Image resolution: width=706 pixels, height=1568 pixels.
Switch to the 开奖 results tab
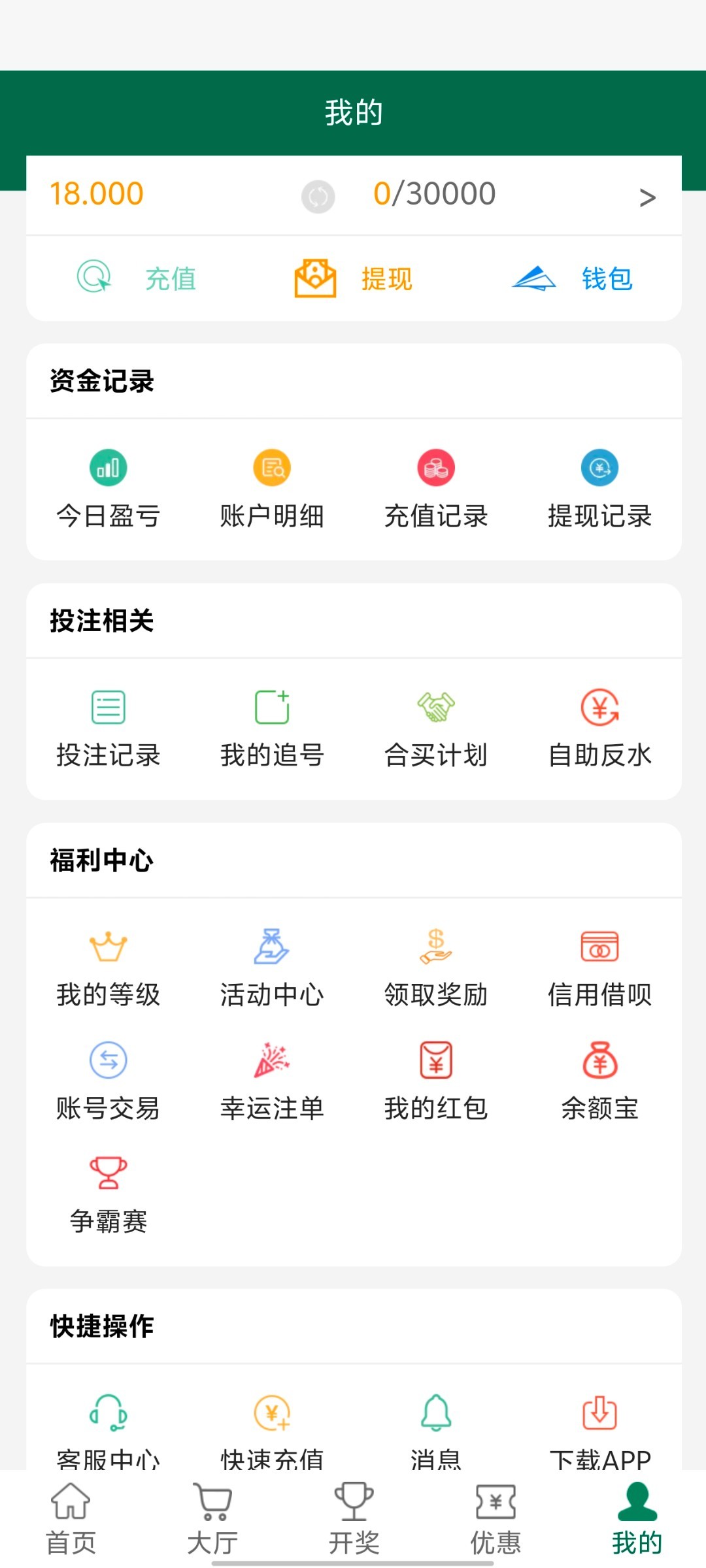(354, 1518)
